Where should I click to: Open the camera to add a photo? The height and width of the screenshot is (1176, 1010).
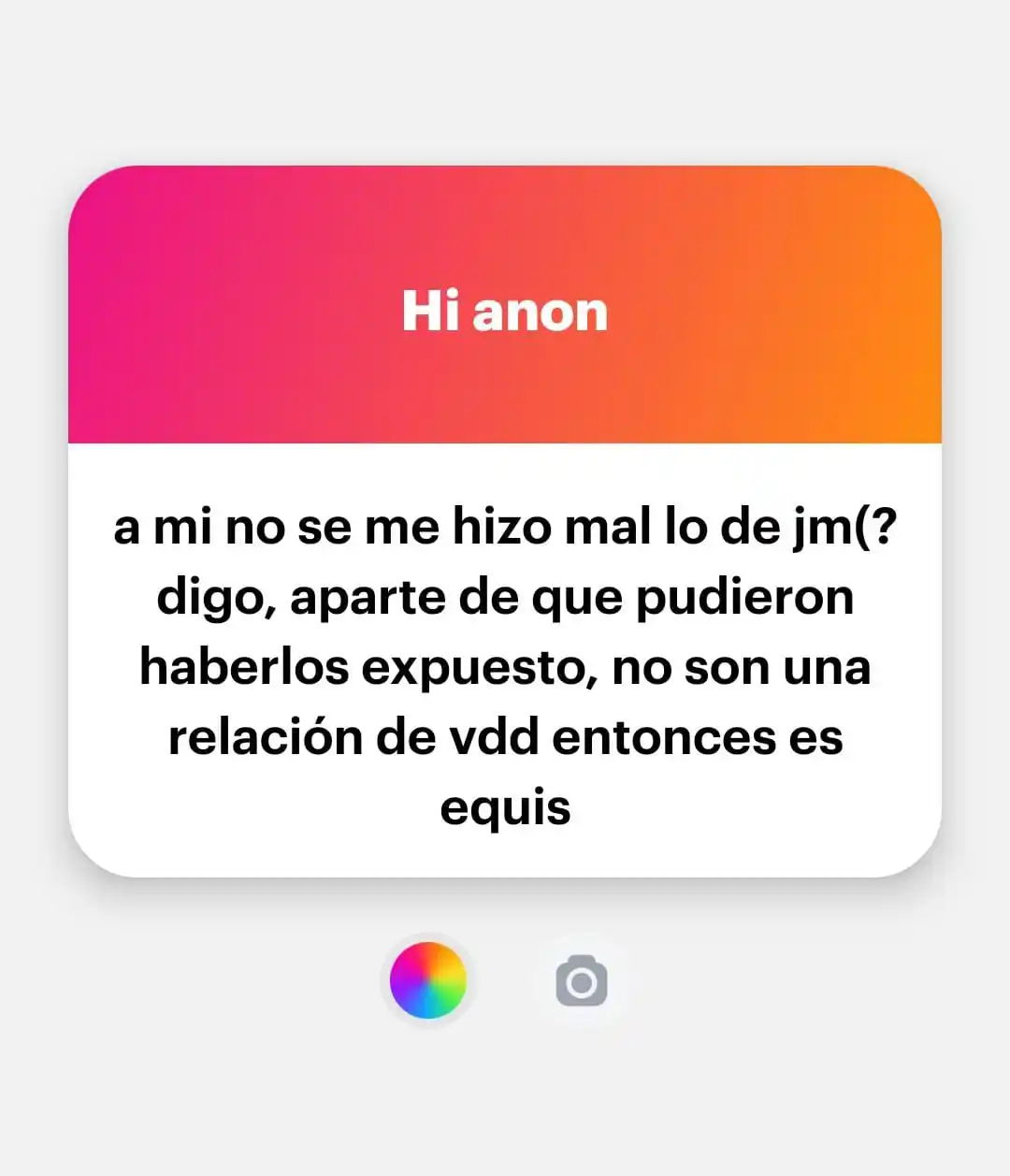point(582,981)
